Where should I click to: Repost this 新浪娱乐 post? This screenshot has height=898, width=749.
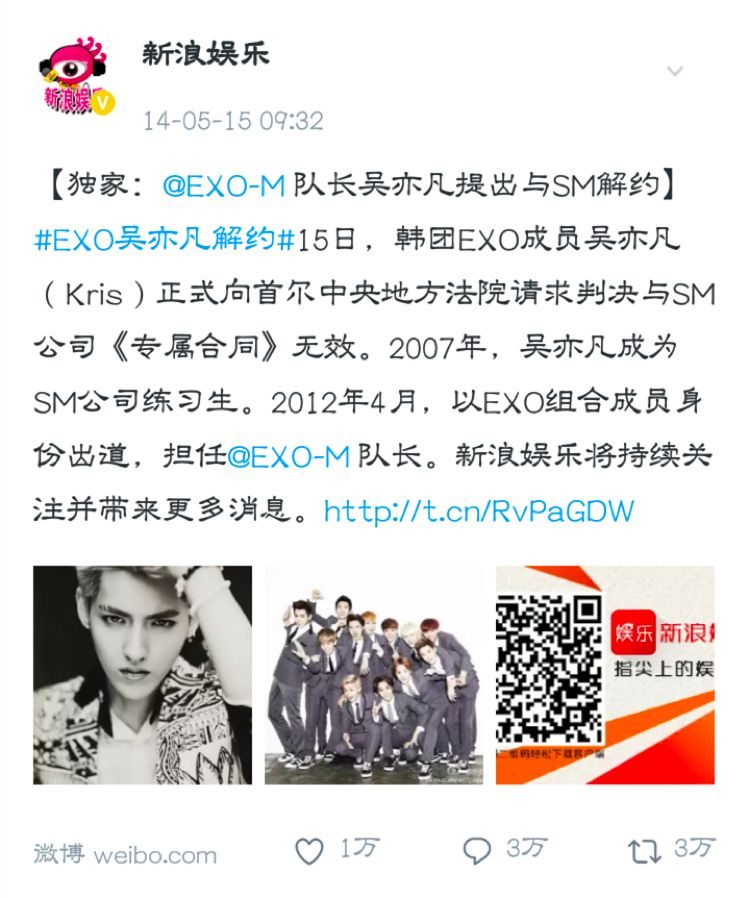(x=644, y=851)
